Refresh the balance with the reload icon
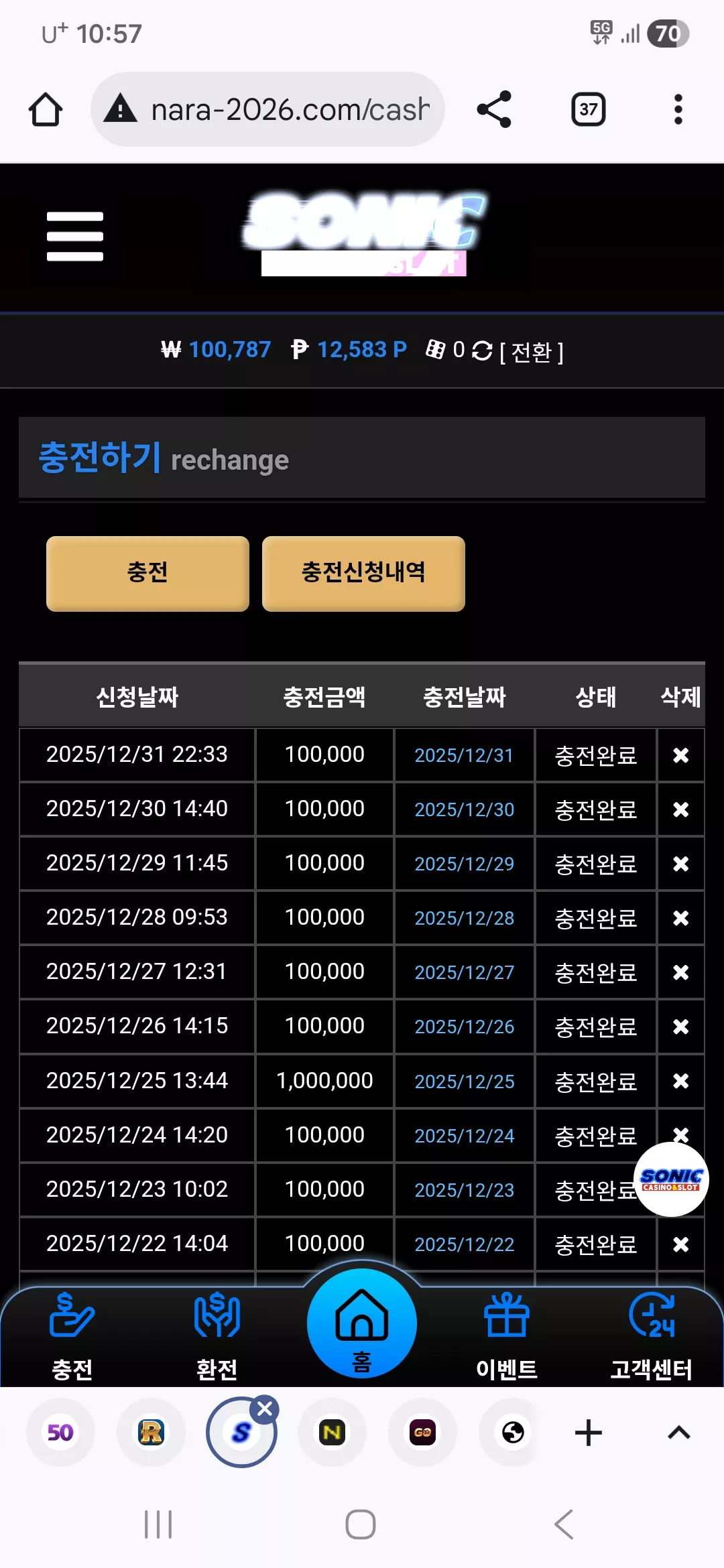Viewport: 724px width, 1568px height. tap(482, 350)
